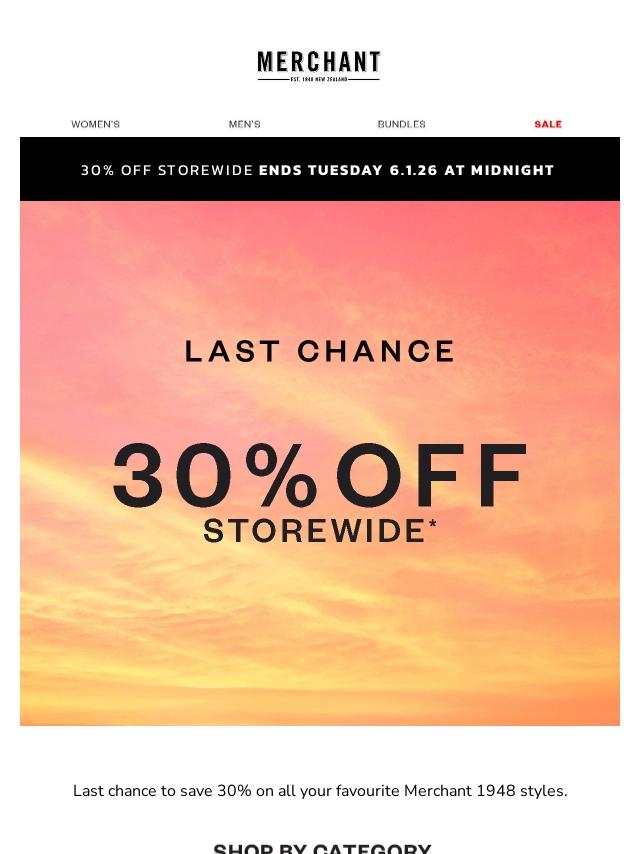Open the Men's category link
Screen dimensions: 640x854
tap(244, 124)
